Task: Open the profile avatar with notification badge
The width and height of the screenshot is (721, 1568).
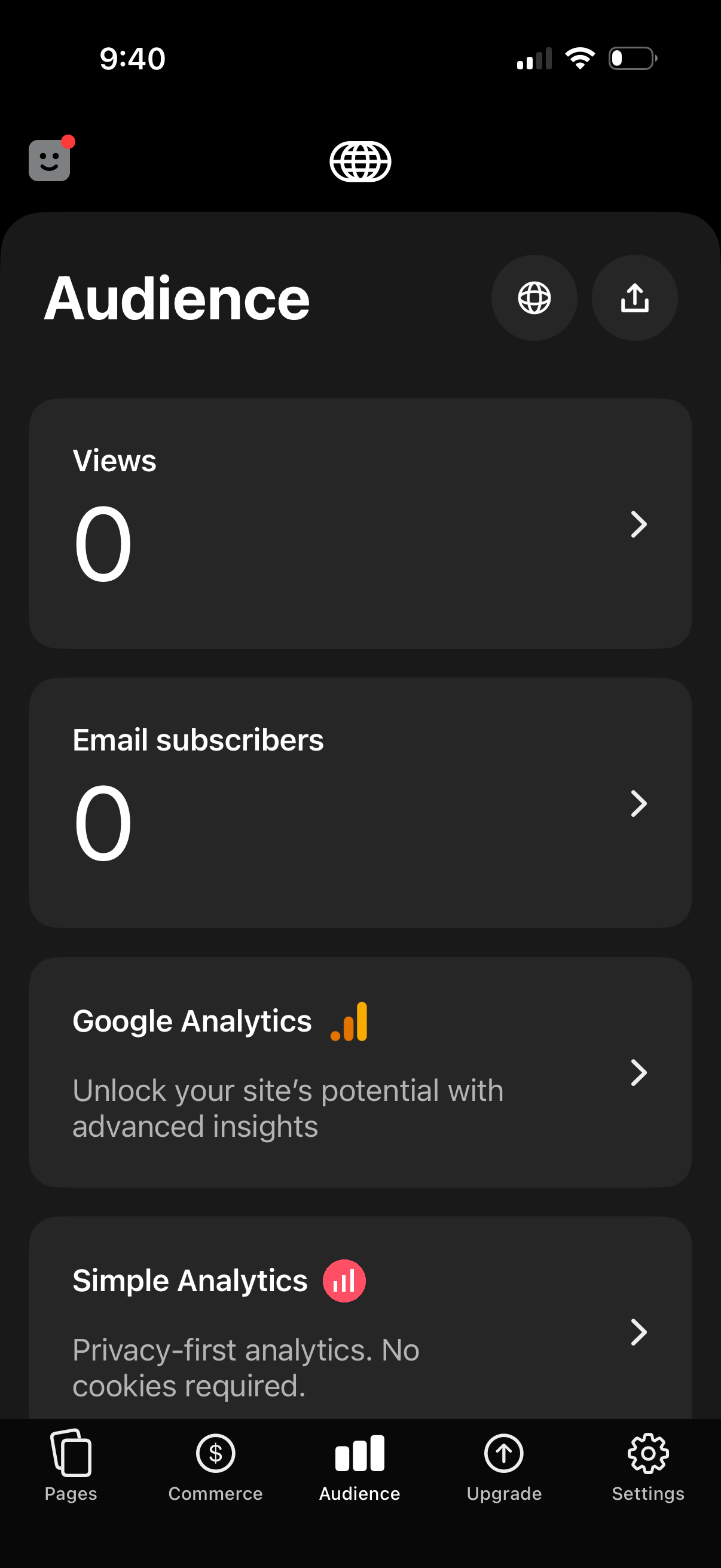Action: click(x=49, y=160)
